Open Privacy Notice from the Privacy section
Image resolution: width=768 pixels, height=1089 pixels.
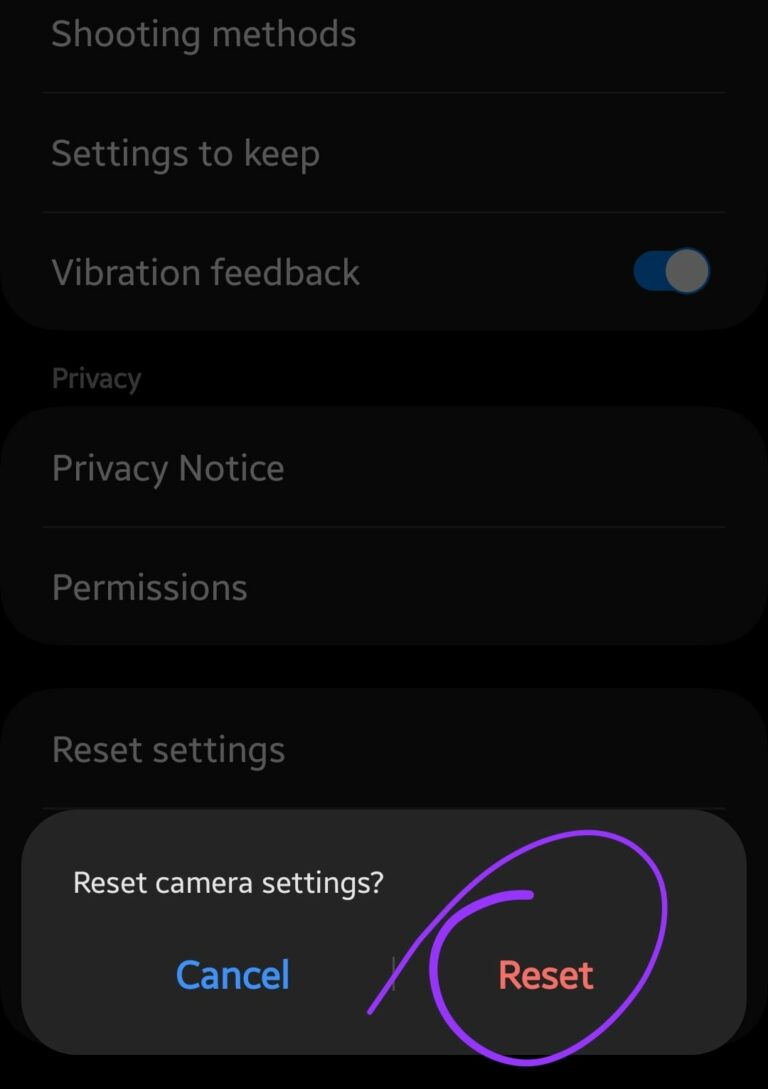(167, 467)
